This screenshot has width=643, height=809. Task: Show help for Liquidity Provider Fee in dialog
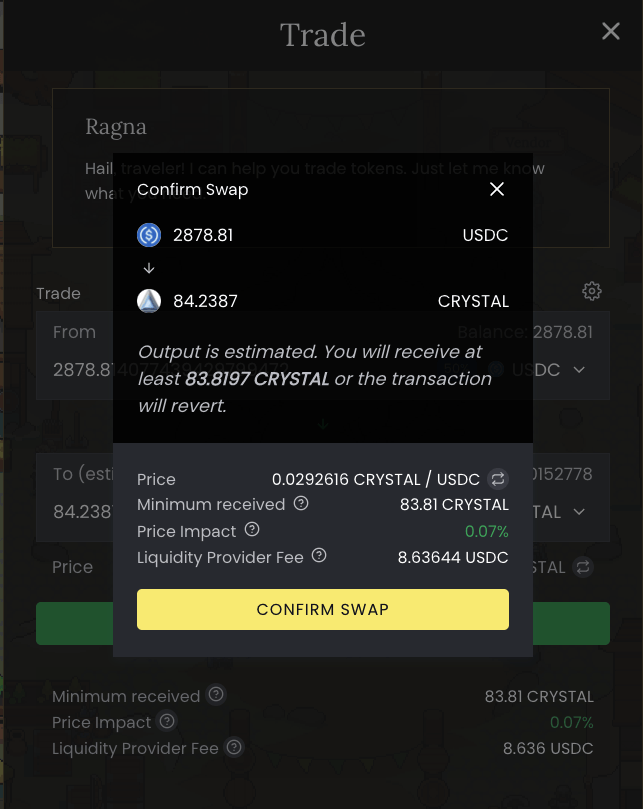(x=319, y=556)
